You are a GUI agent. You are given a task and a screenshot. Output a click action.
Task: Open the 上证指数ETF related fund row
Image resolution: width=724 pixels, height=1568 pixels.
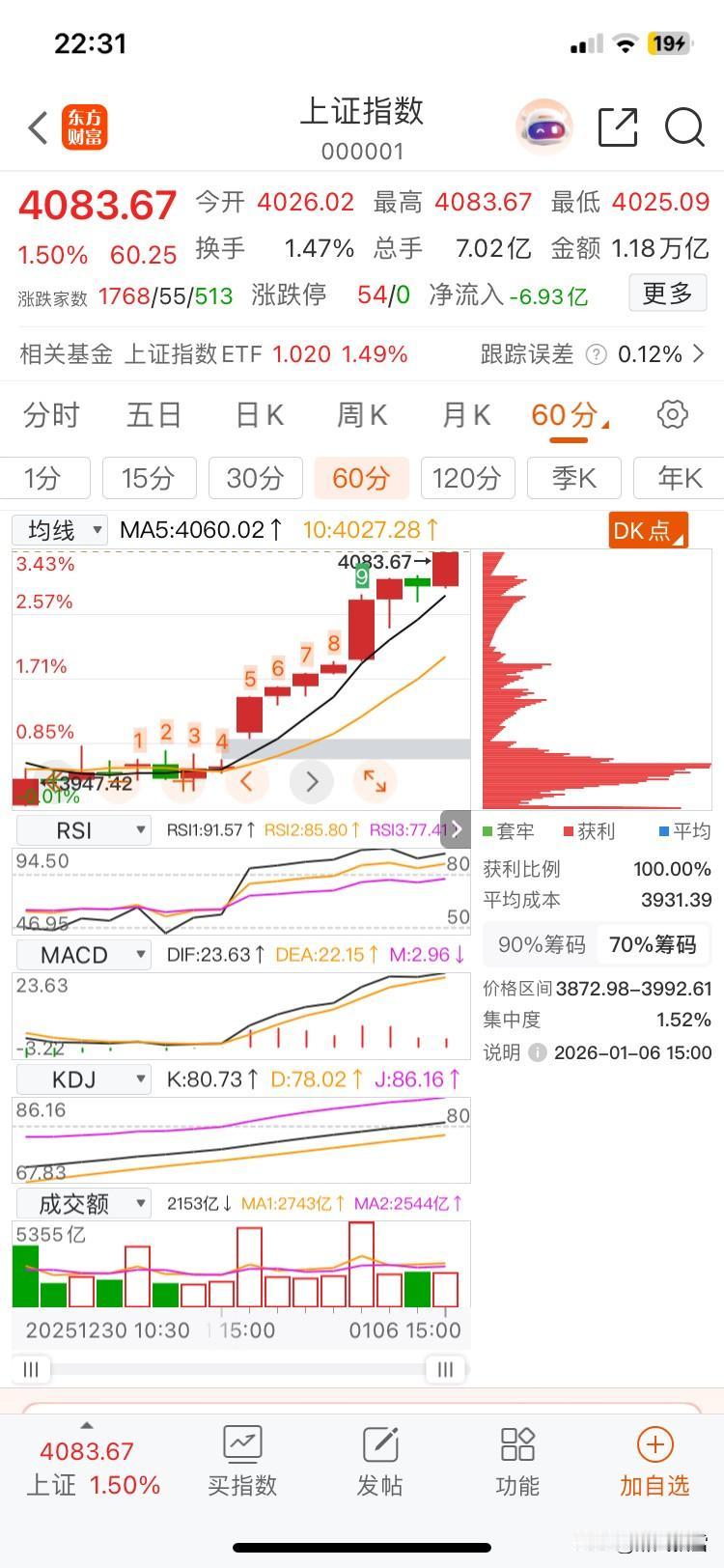[362, 354]
